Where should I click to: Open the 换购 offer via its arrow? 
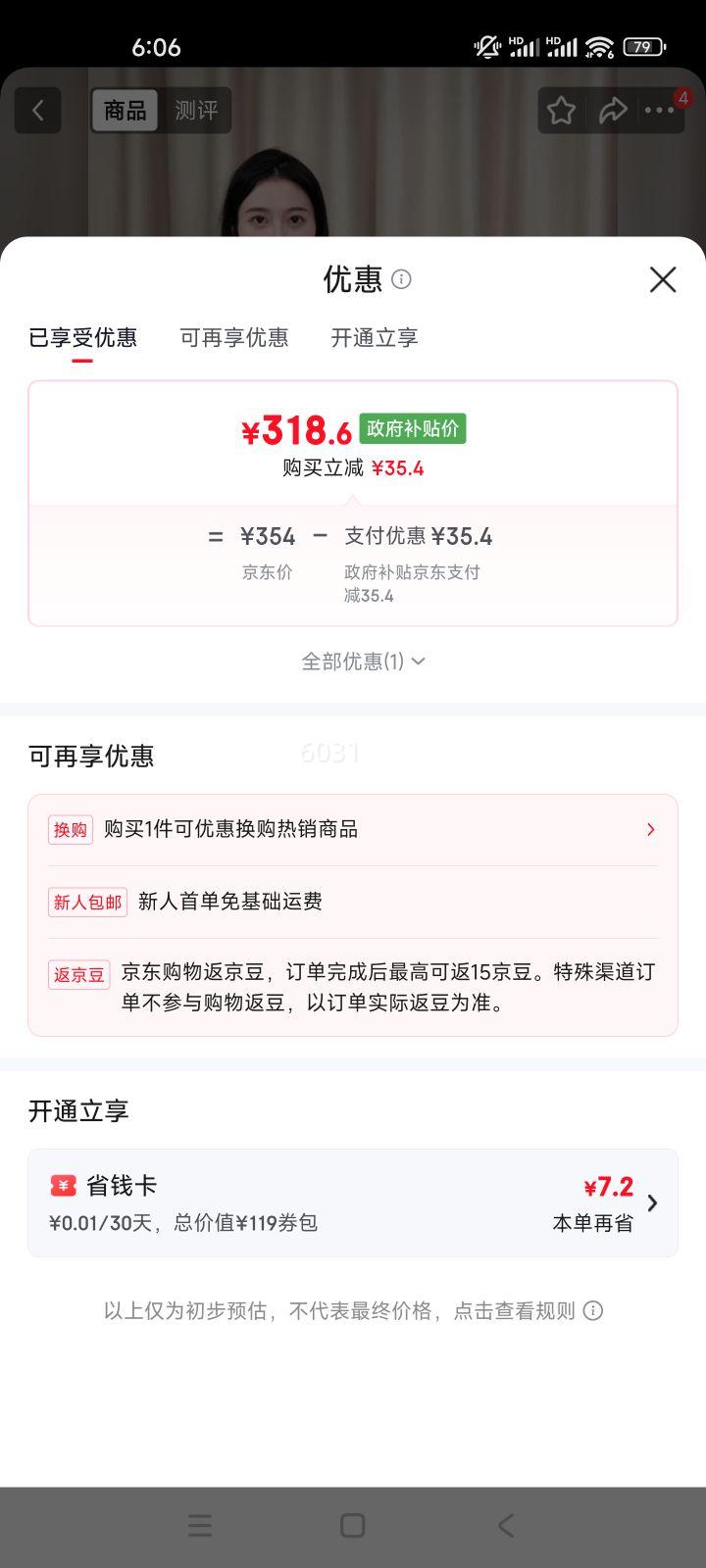649,829
